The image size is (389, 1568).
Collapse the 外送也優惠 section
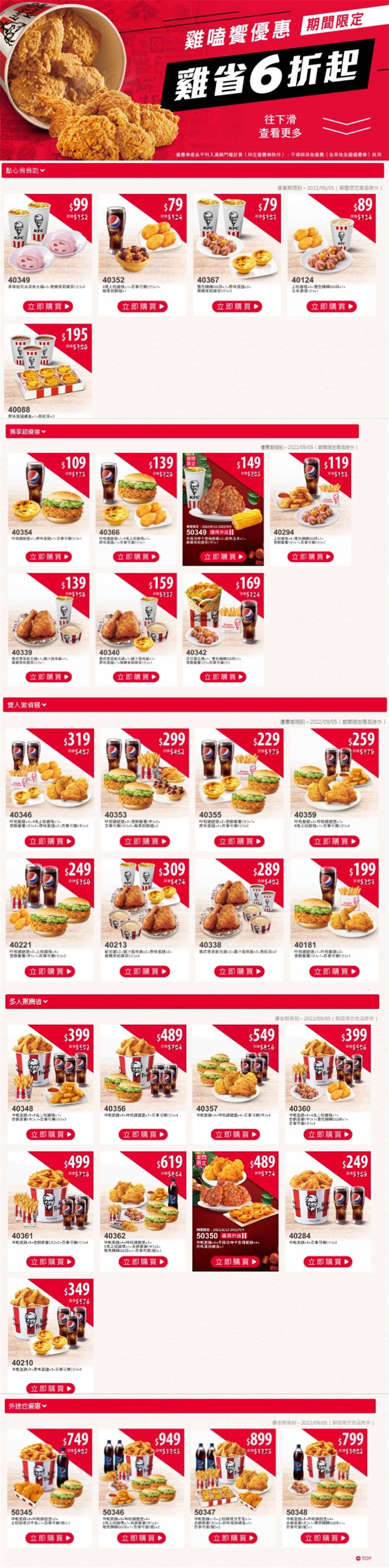(28, 1419)
